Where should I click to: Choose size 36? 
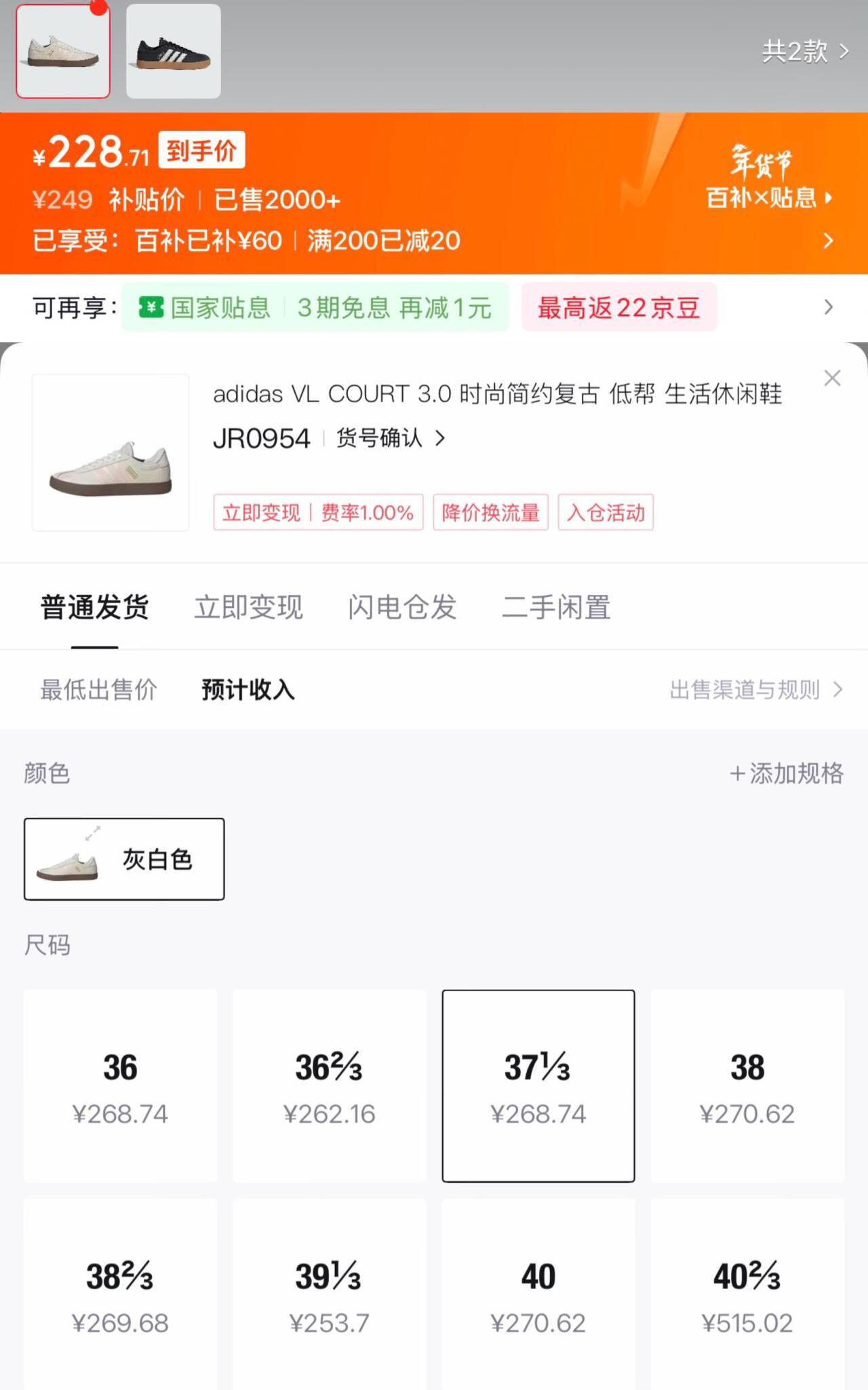(x=121, y=1085)
